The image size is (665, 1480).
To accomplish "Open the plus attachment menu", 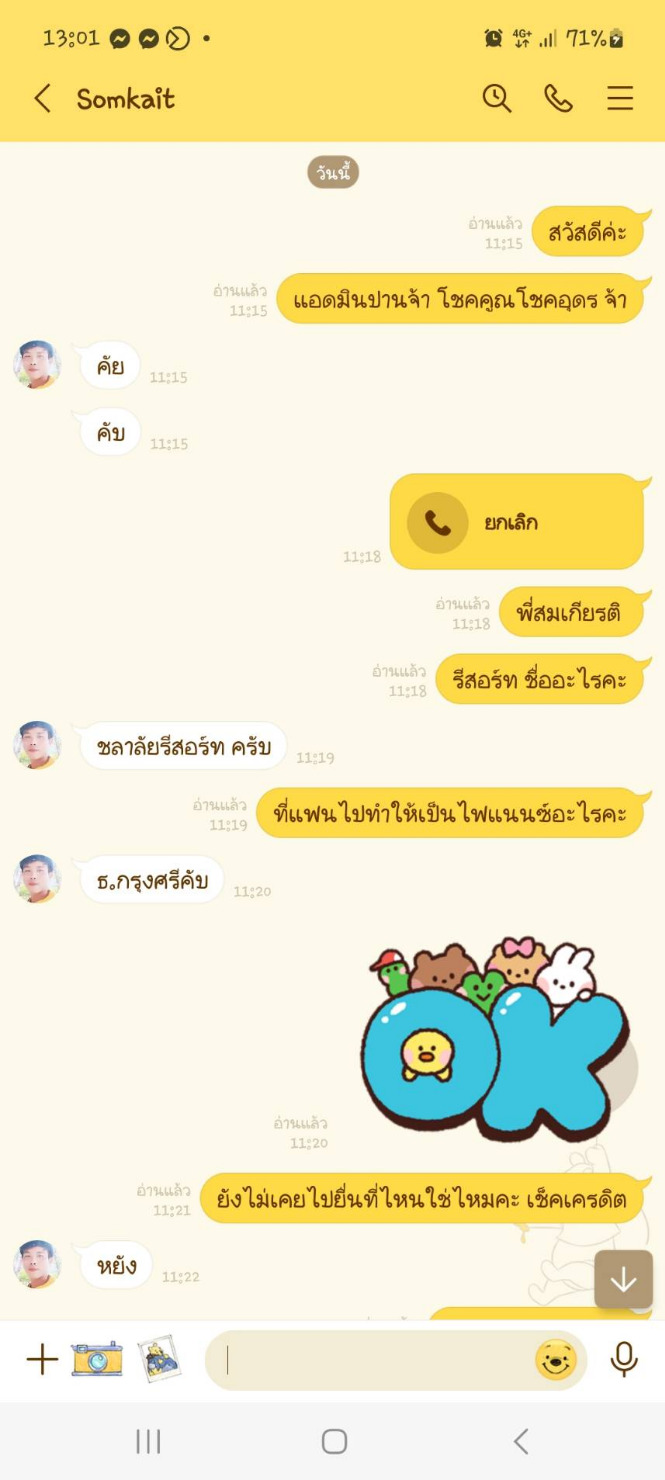I will pos(42,1359).
